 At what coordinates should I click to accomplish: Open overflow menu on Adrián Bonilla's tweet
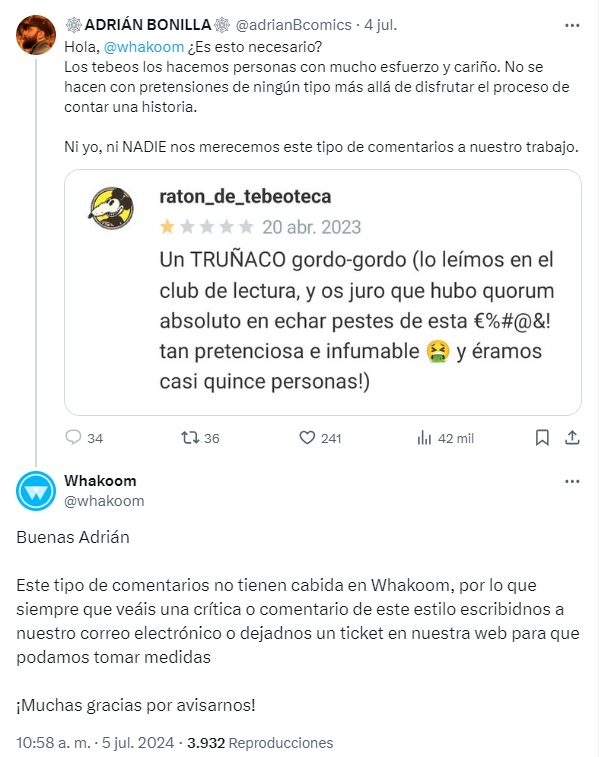coord(571,24)
